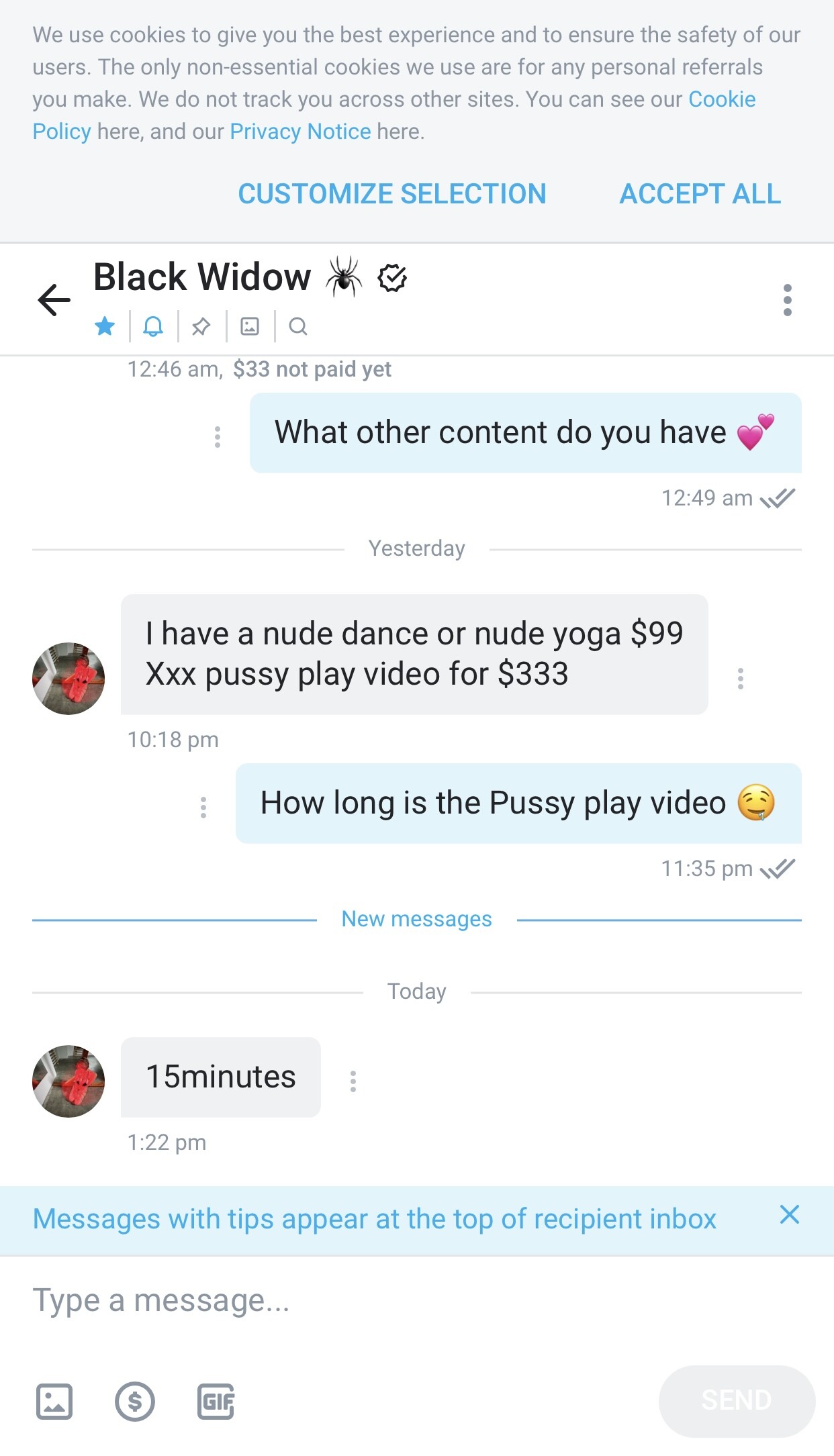Open the chat overflow menu
This screenshot has height=1456, width=834.
[788, 300]
